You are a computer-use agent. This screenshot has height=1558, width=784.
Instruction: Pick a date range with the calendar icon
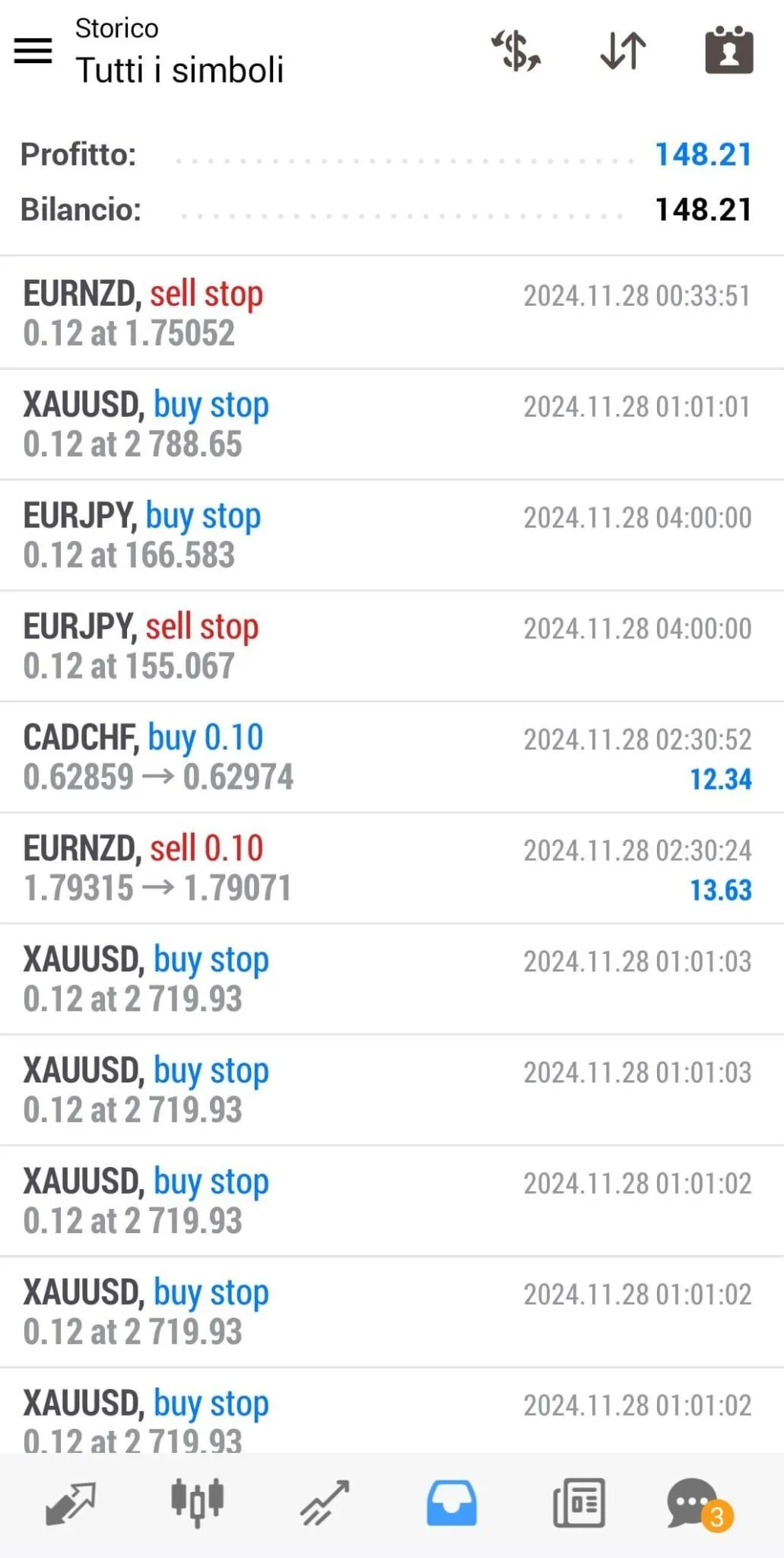pyautogui.click(x=728, y=51)
